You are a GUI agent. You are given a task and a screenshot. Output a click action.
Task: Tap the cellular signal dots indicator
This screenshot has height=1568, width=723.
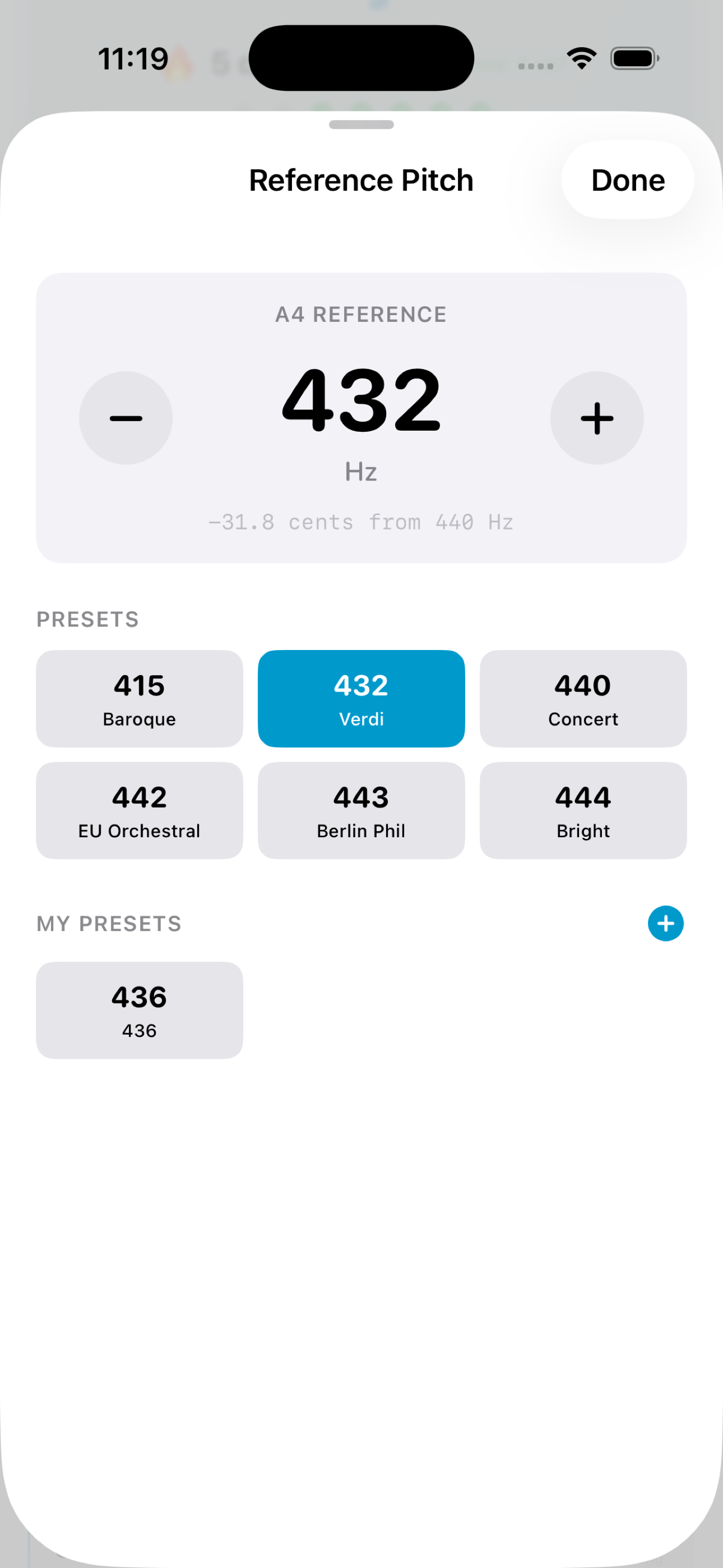tap(535, 63)
